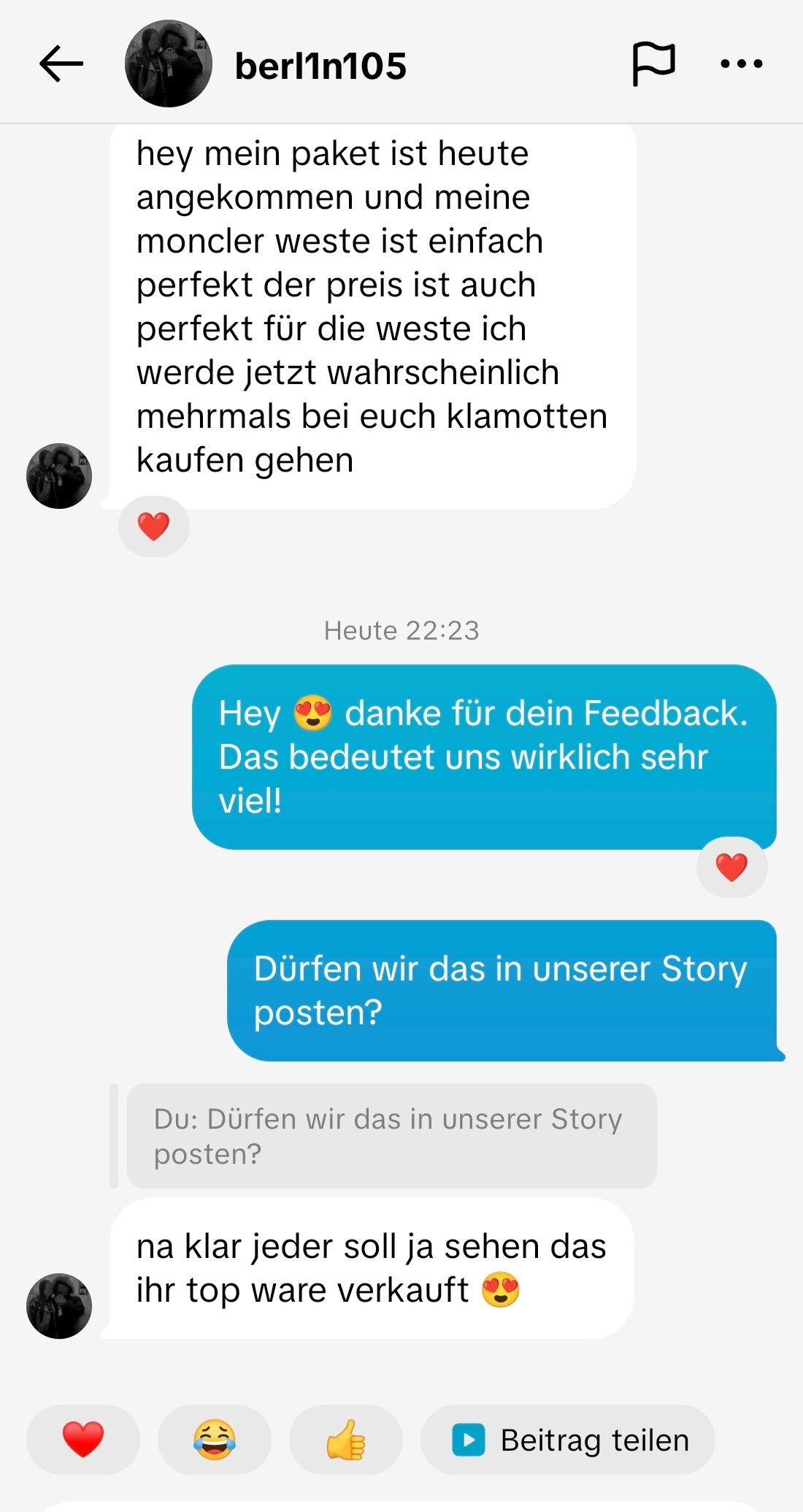803x1512 pixels.
Task: Tap heart reaction on the Feedback message
Action: [x=731, y=867]
